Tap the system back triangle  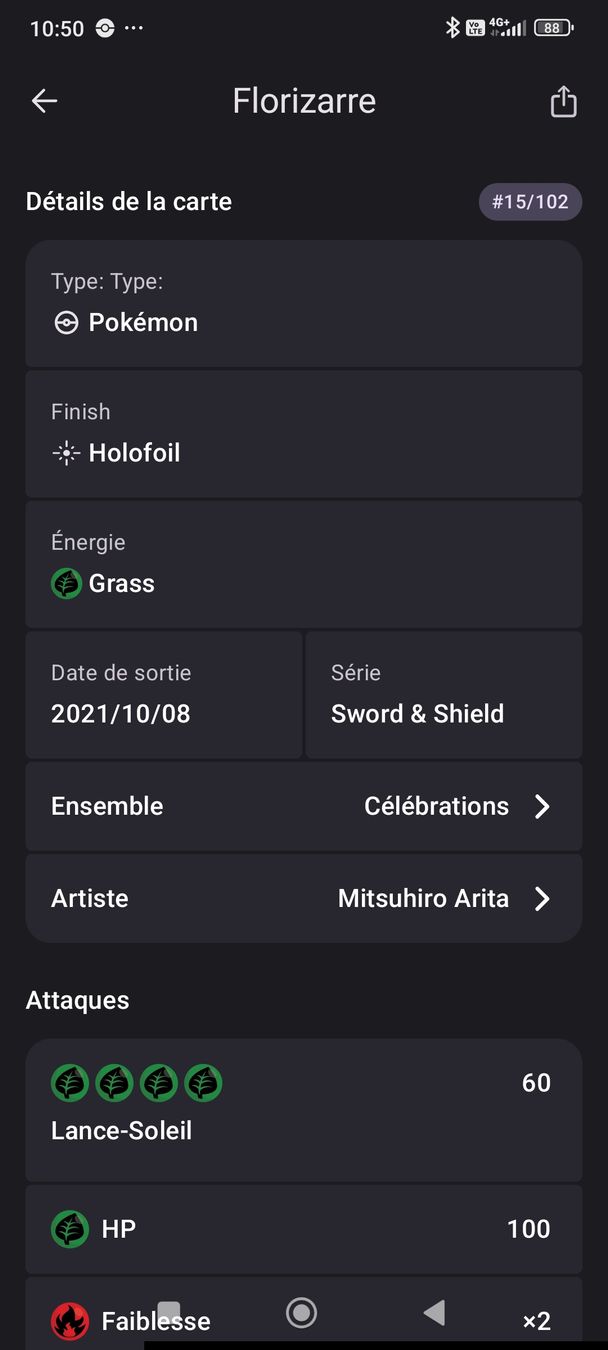coord(433,1312)
